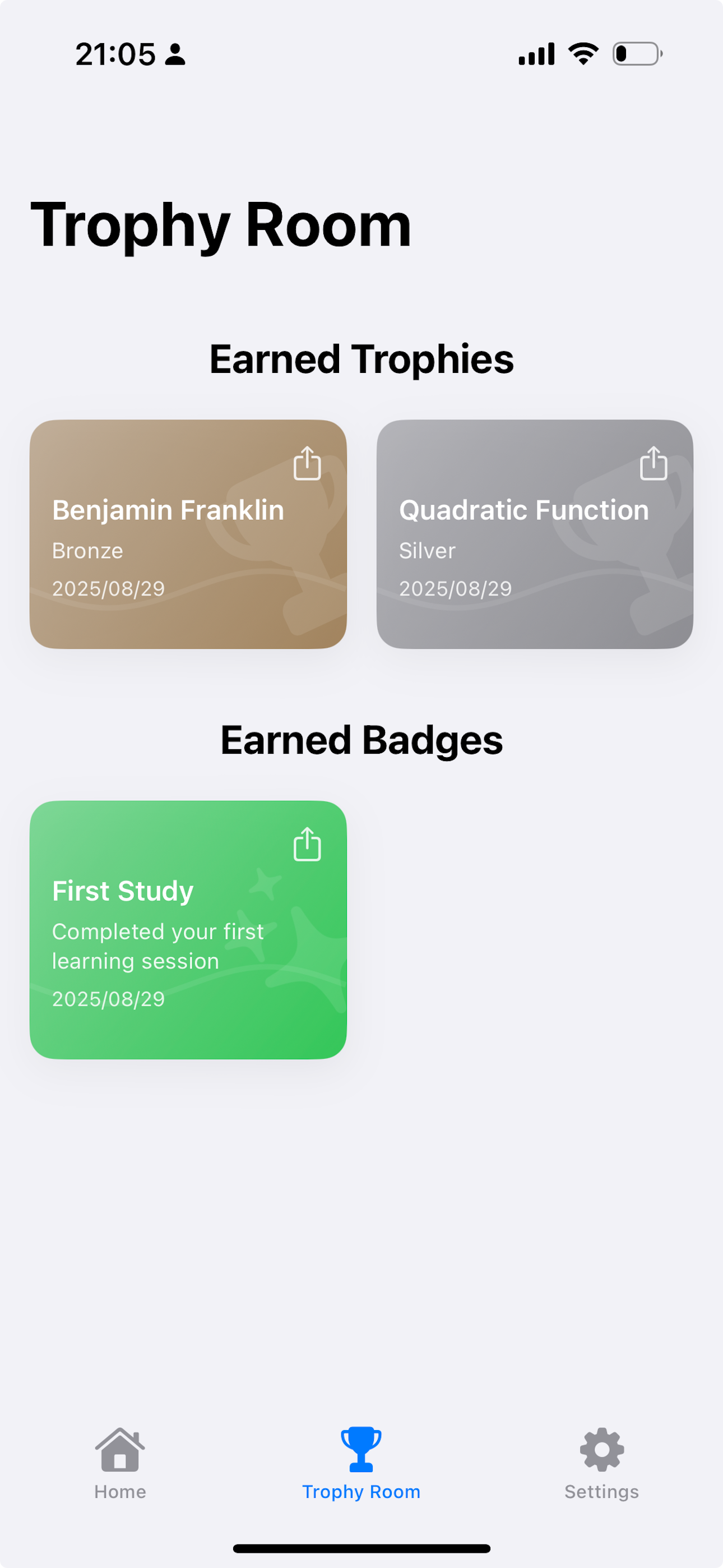Share the Benjamin Franklin trophy
The height and width of the screenshot is (1568, 723).
307,464
